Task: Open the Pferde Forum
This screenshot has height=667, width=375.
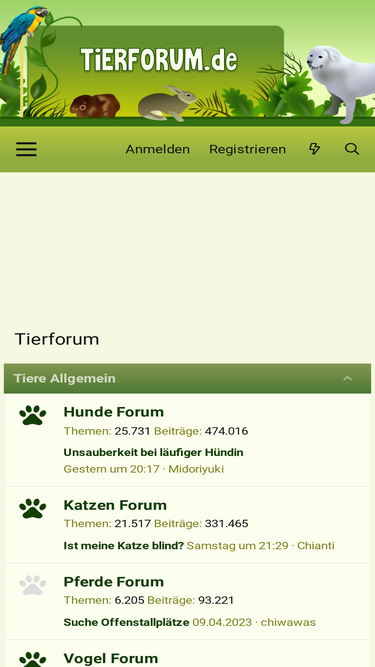Action: pos(114,581)
